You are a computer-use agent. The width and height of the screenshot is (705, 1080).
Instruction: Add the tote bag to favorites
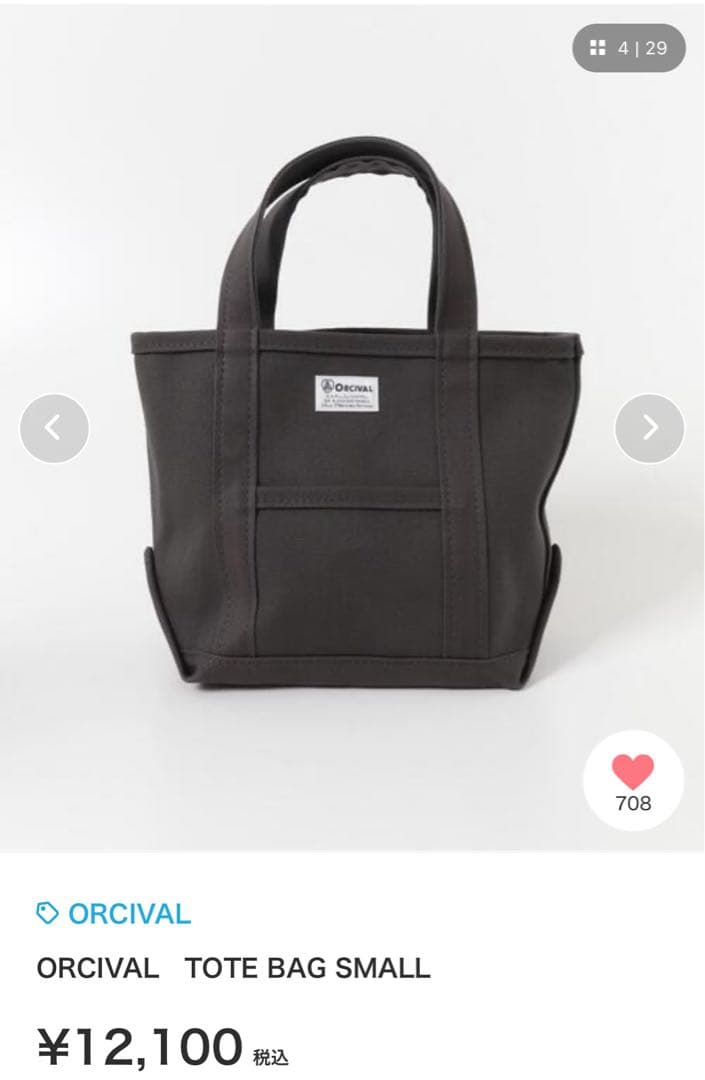pyautogui.click(x=633, y=780)
